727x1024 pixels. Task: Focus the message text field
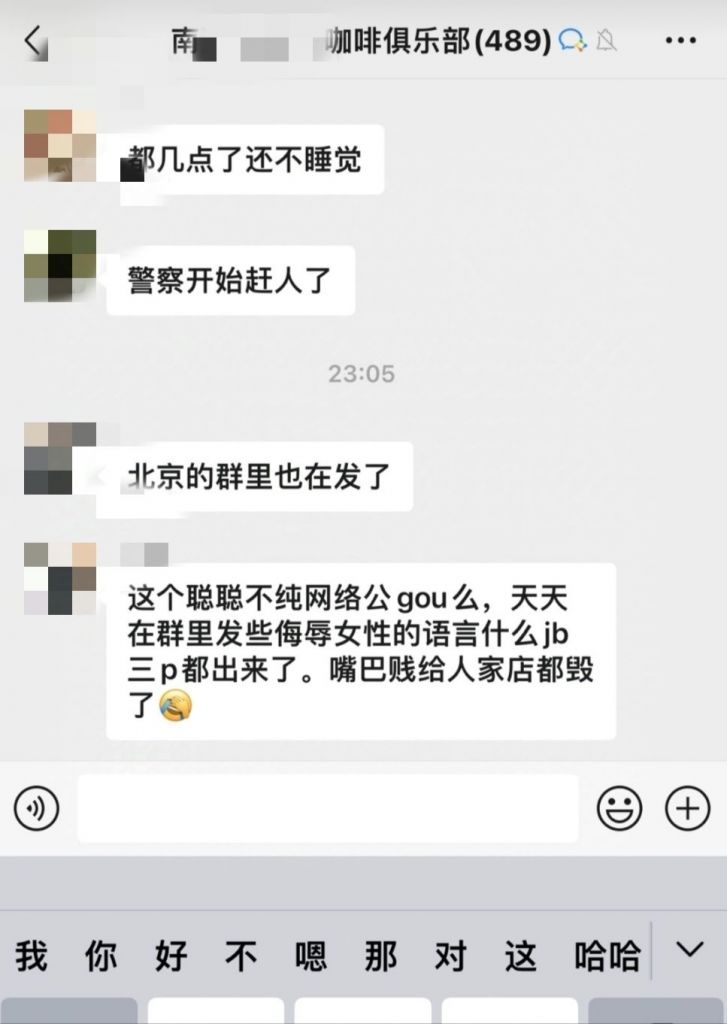tap(328, 808)
